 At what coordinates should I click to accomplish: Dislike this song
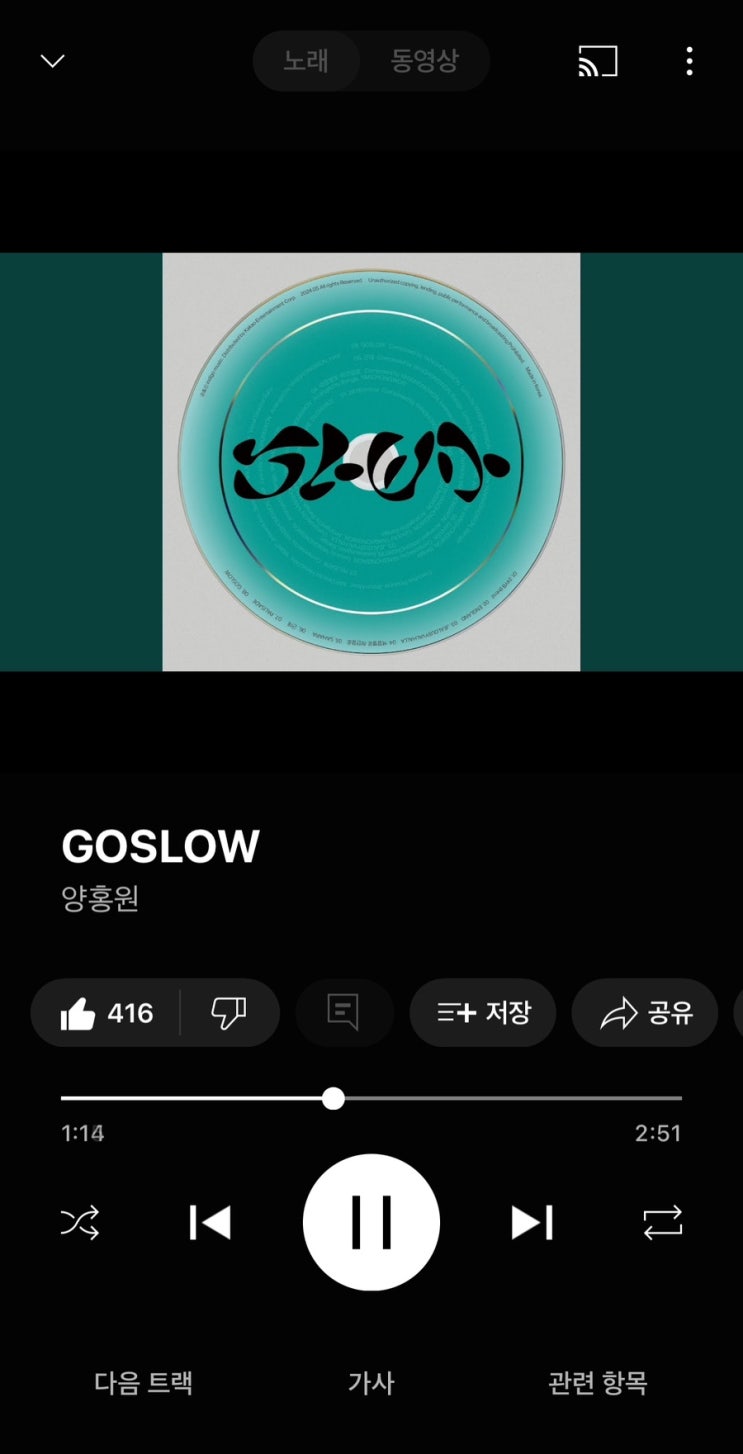(x=229, y=1013)
